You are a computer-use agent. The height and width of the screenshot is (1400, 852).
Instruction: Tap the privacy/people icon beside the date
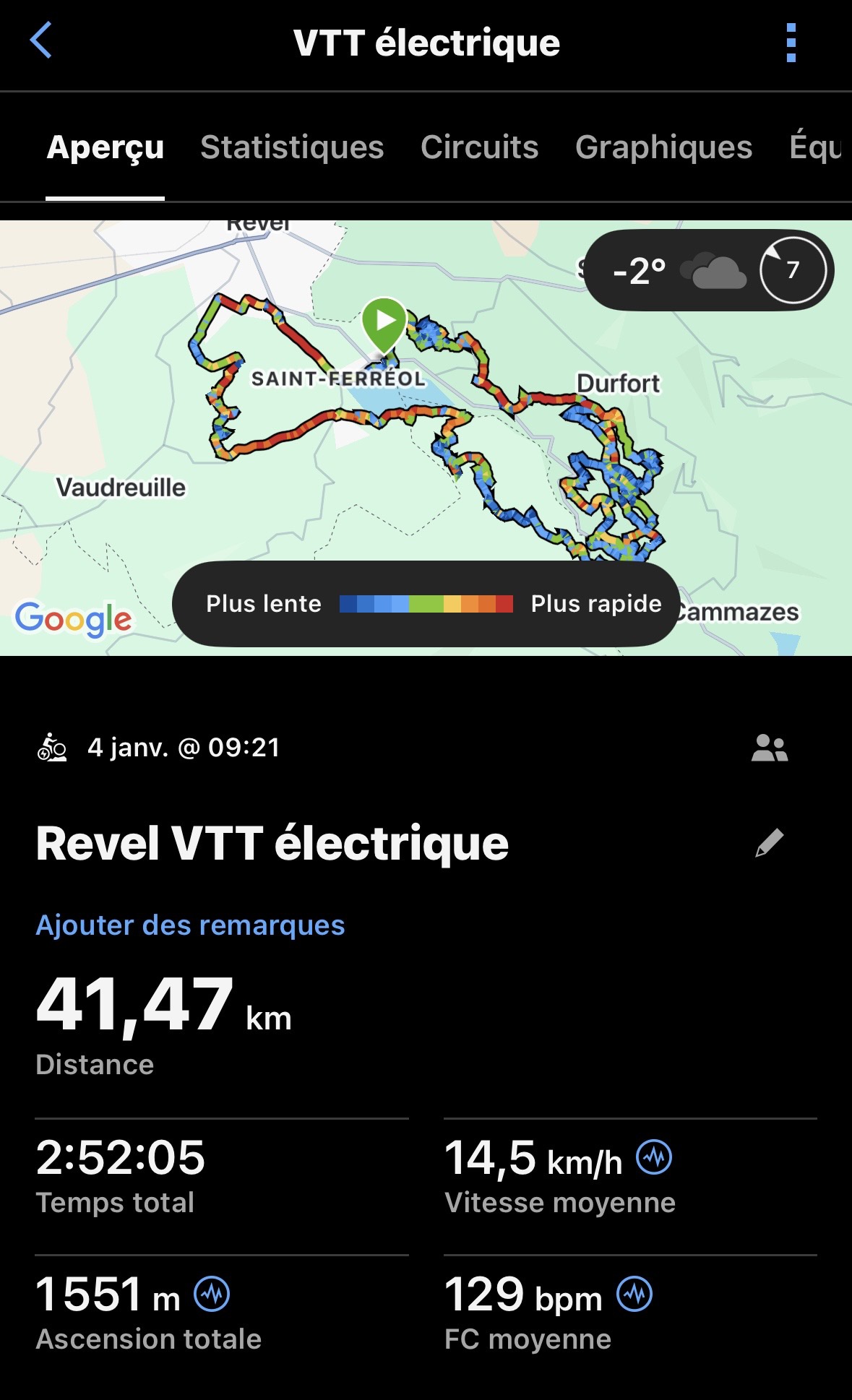769,748
